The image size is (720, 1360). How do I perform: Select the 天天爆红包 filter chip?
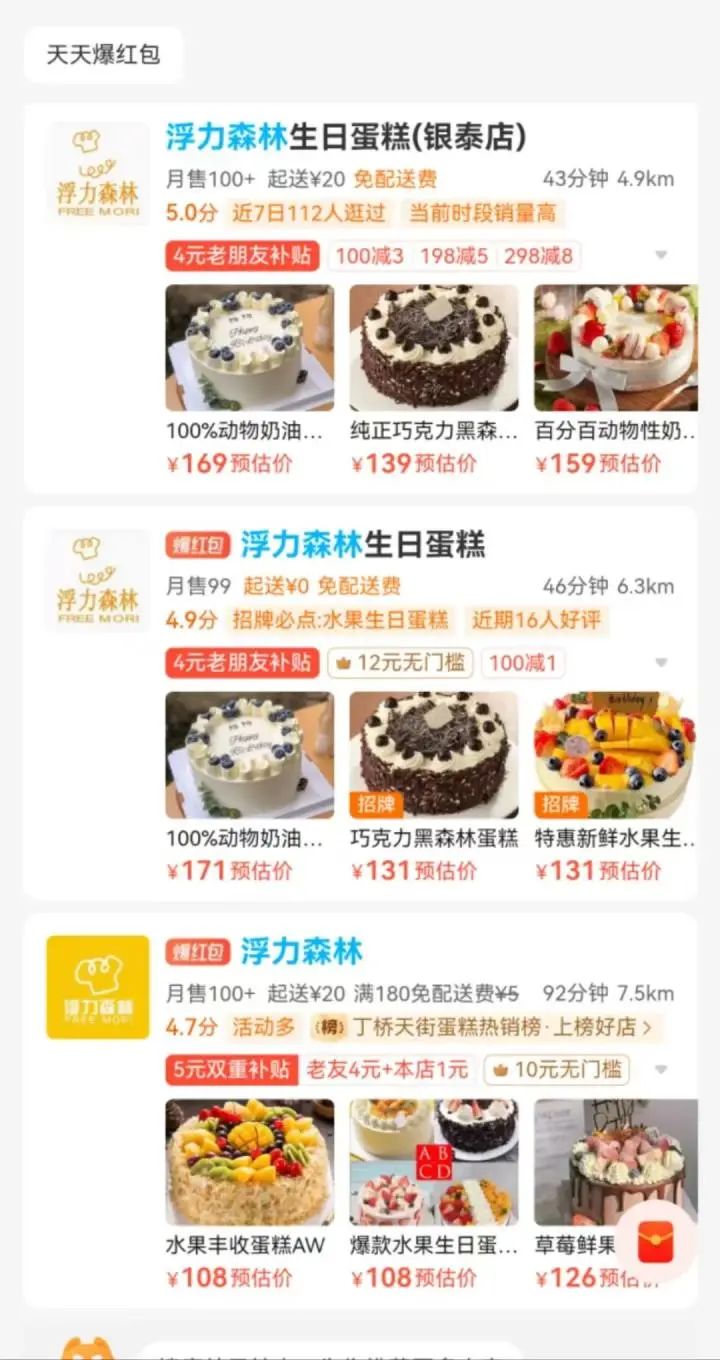(x=103, y=55)
